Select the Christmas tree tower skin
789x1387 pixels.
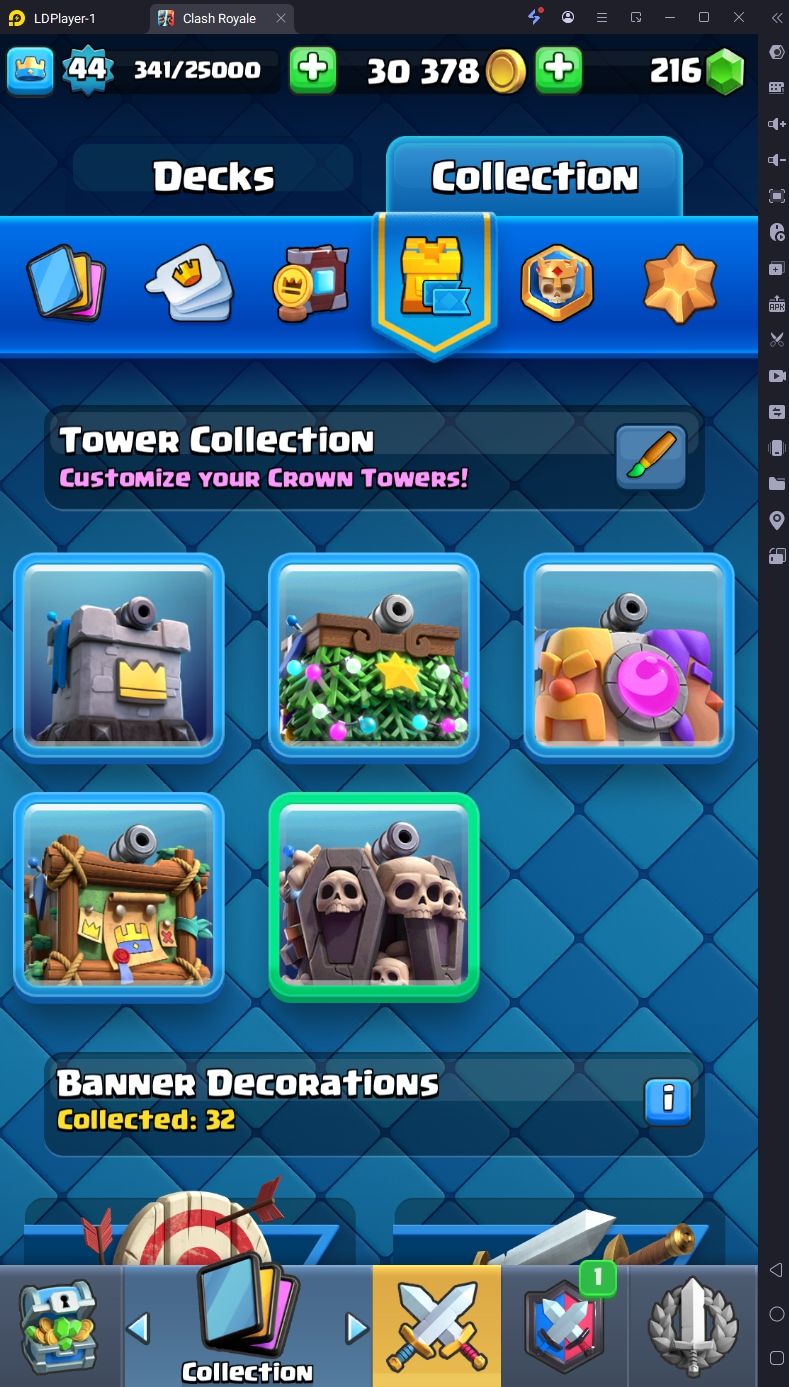click(373, 657)
